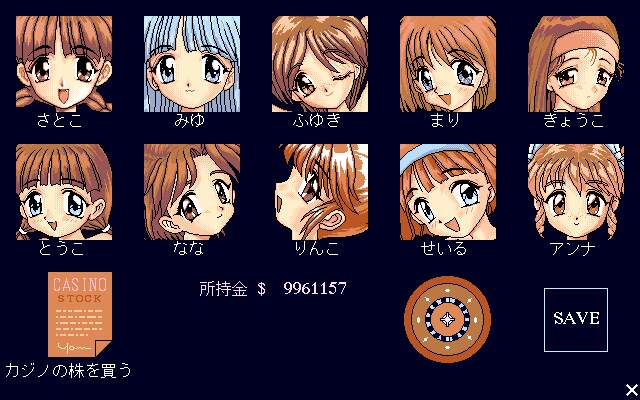Choose the とうこ character portrait
Image resolution: width=640 pixels, height=400 pixels.
click(x=64, y=192)
